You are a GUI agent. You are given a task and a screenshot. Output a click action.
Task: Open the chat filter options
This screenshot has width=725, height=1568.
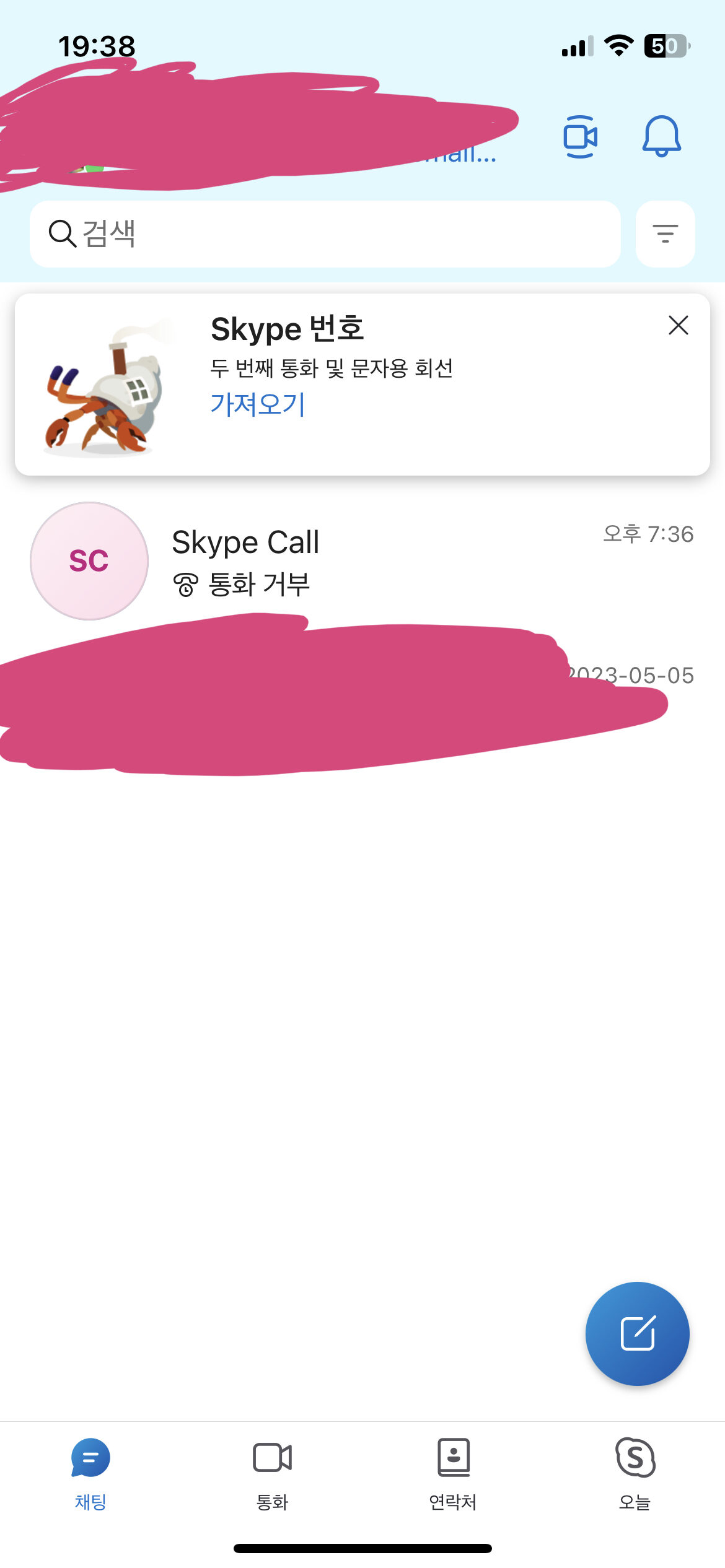pyautogui.click(x=665, y=234)
